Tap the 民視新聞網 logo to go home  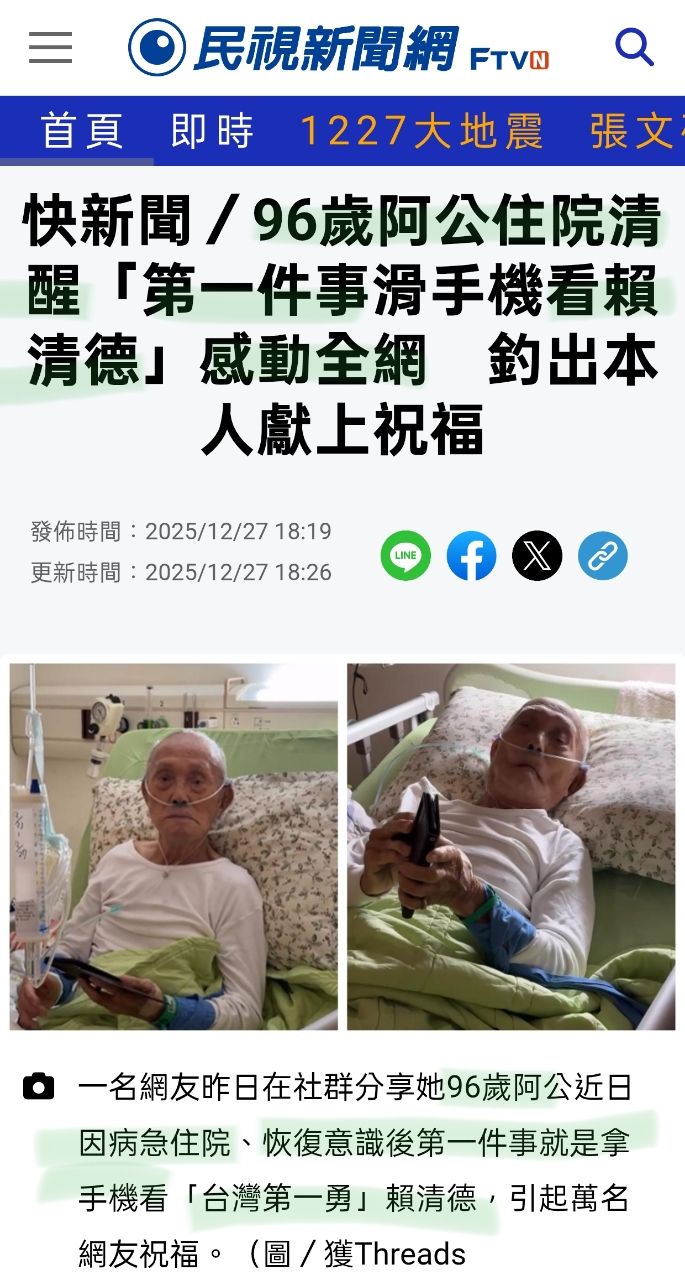(338, 48)
